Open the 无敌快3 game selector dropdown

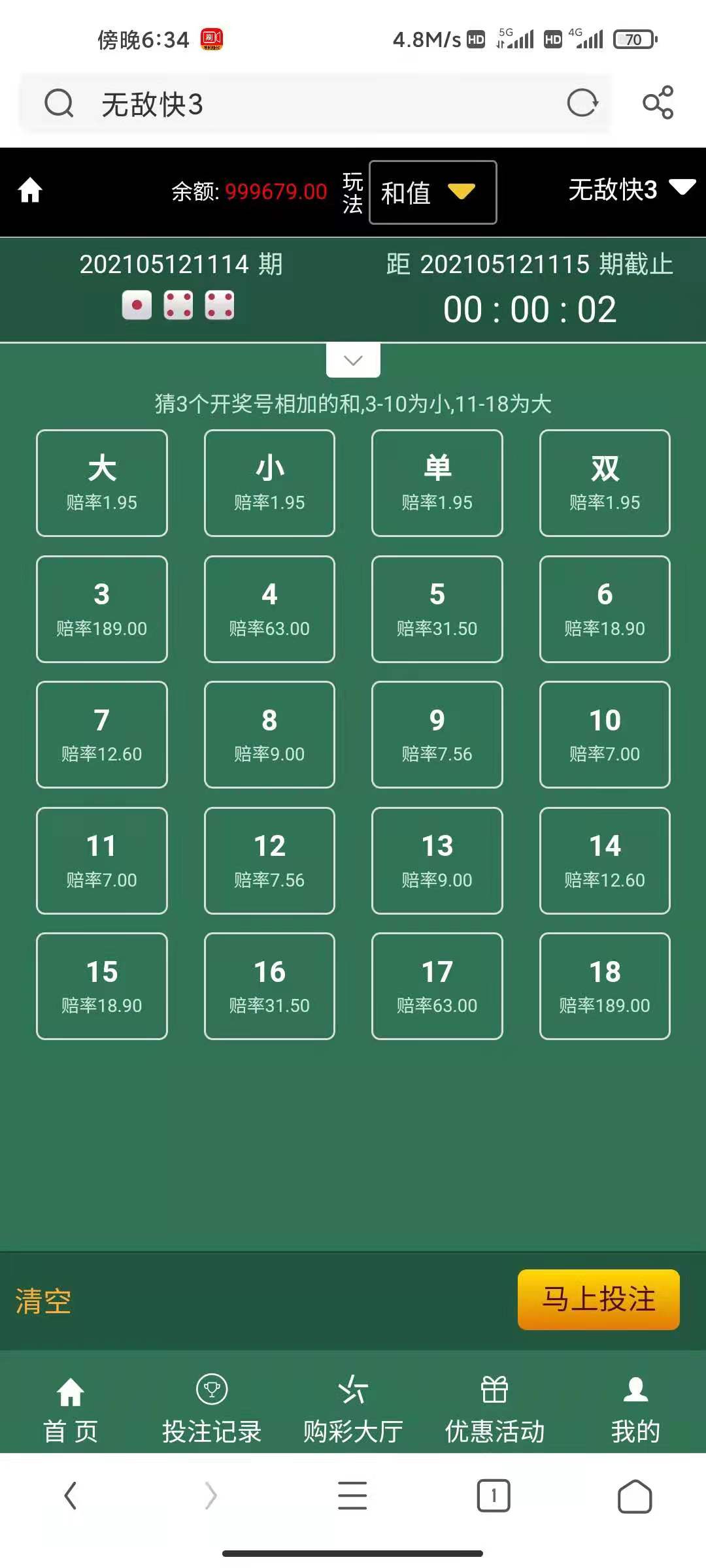(x=631, y=189)
